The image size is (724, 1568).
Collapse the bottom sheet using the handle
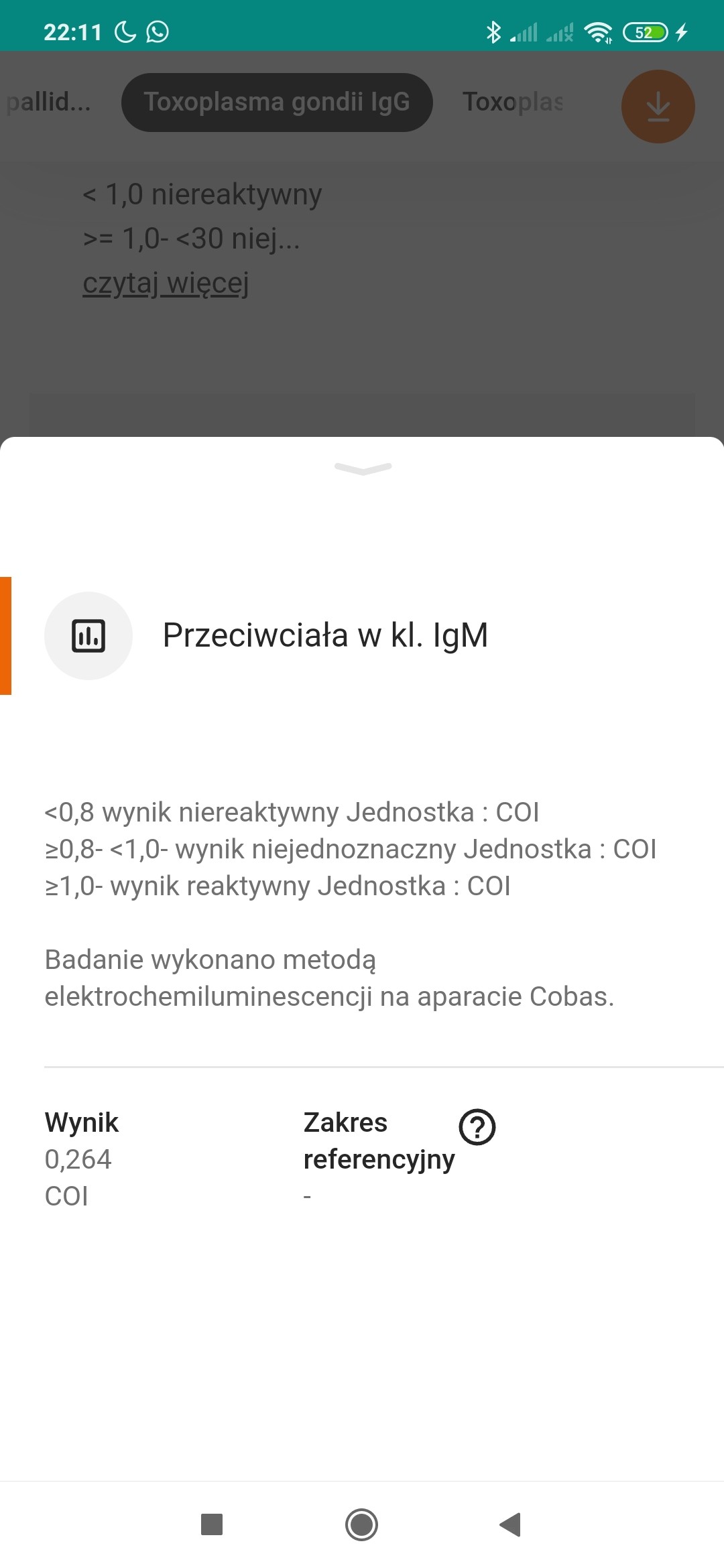click(x=363, y=468)
